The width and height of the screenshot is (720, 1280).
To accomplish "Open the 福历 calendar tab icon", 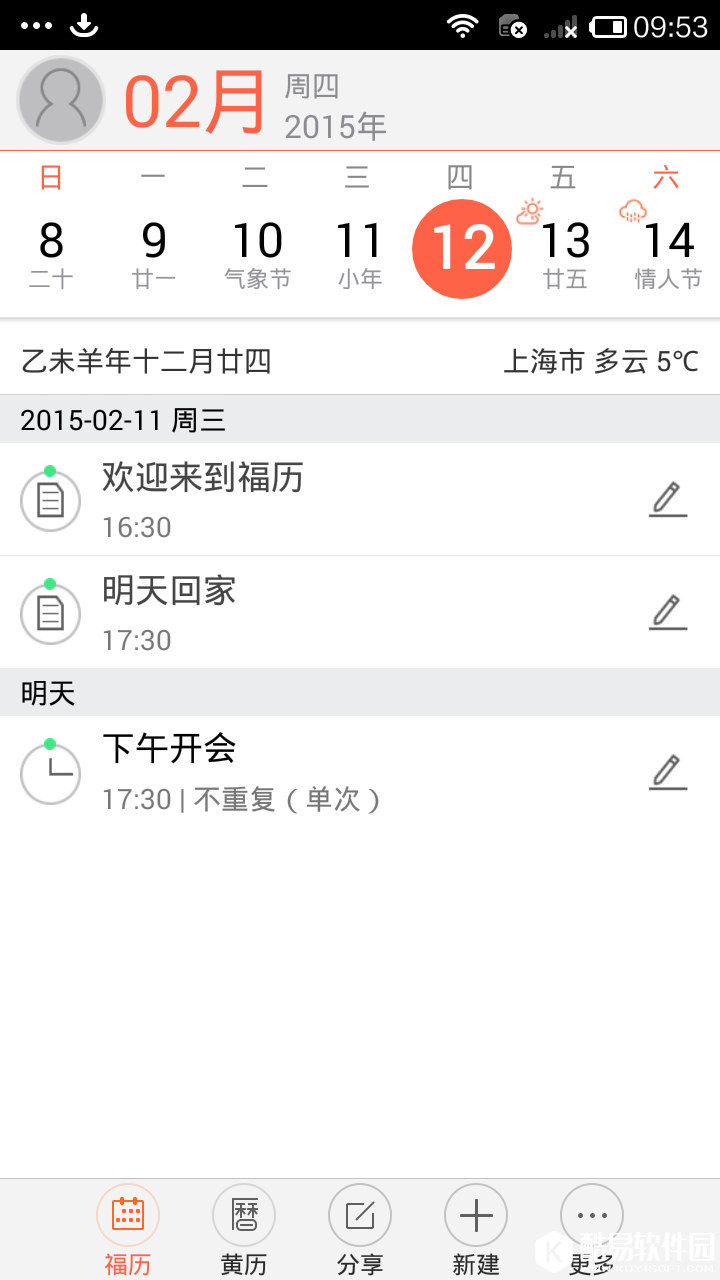I will coord(127,1214).
